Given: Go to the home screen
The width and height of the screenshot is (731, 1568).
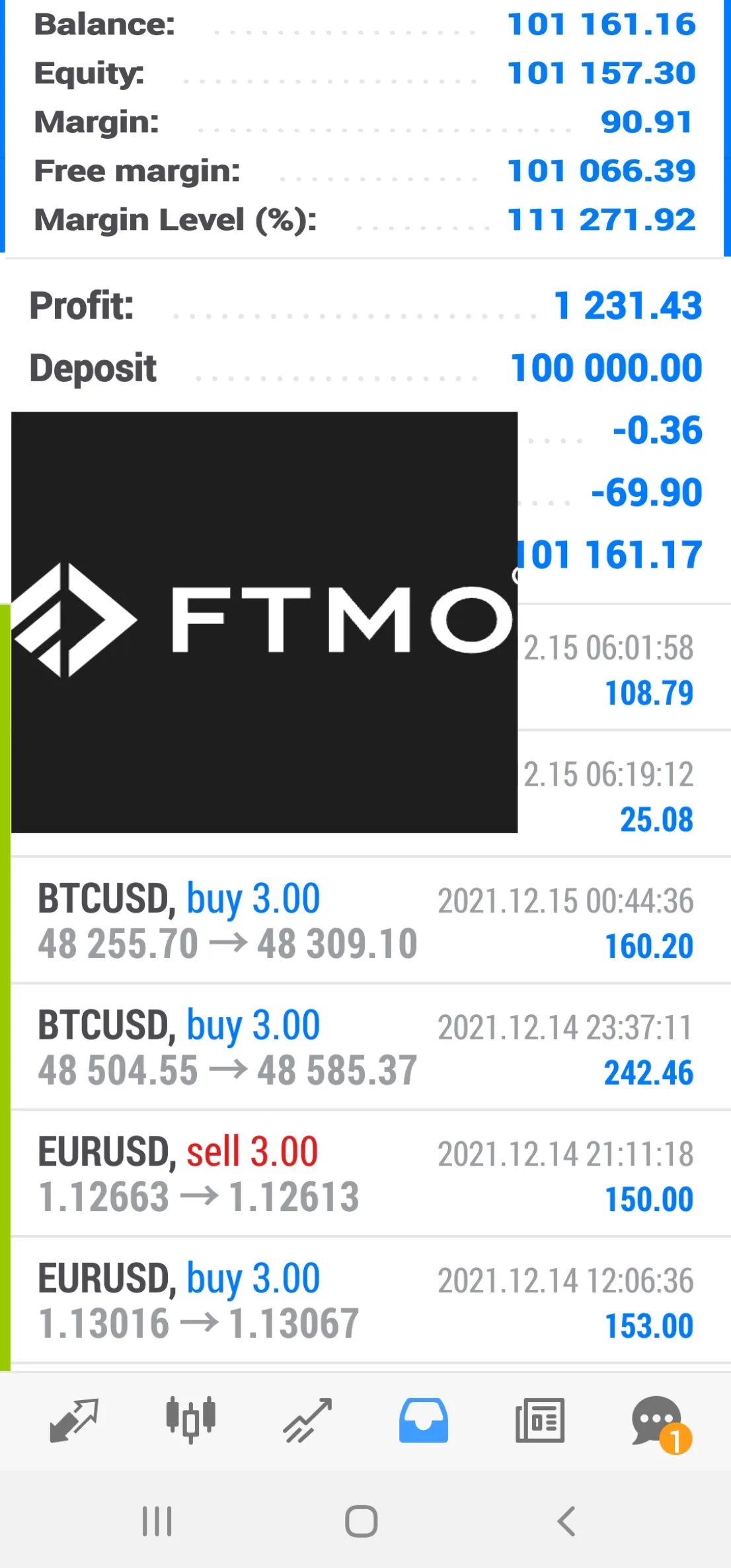Looking at the screenshot, I should [x=362, y=1522].
